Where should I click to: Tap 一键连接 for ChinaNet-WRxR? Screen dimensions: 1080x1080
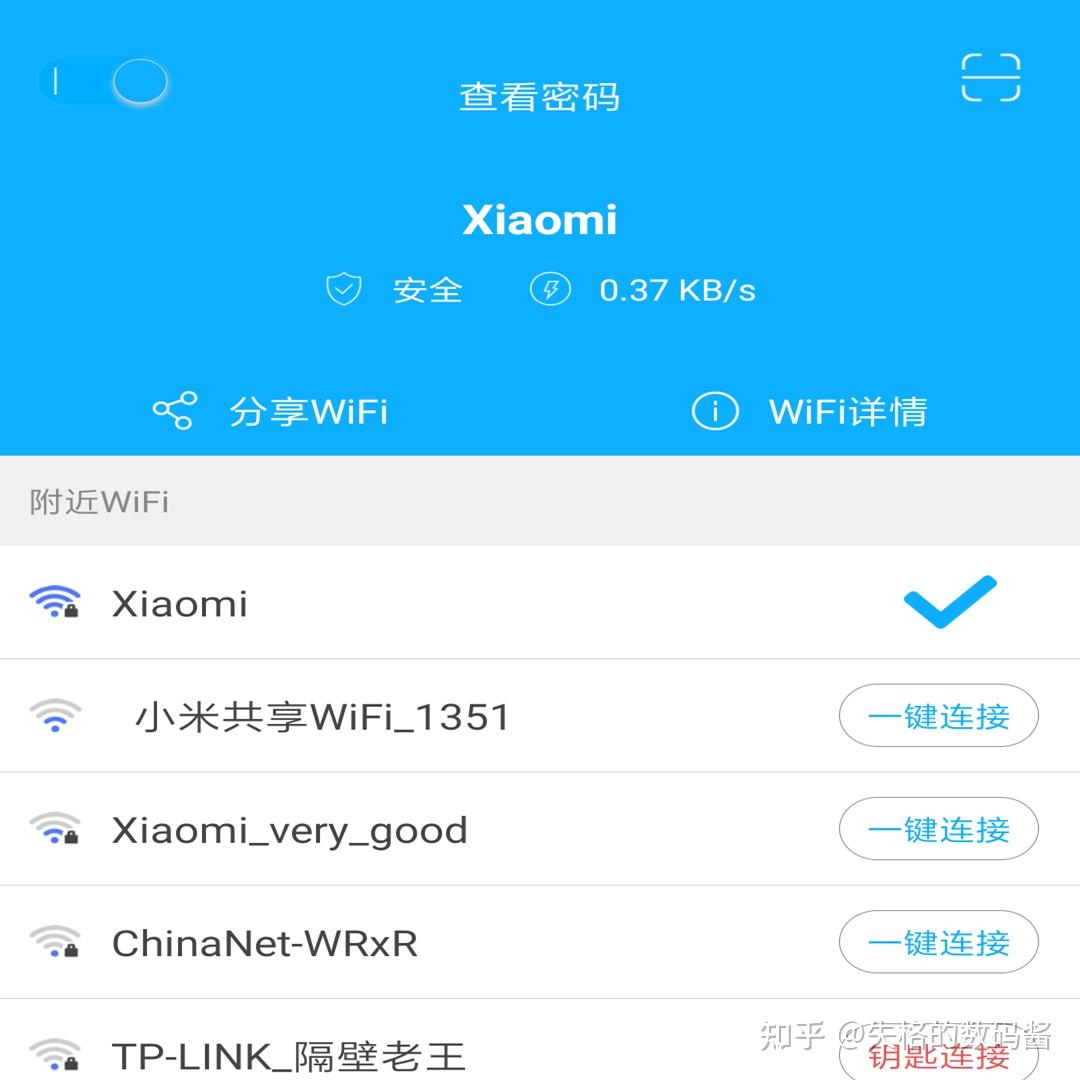pos(937,942)
